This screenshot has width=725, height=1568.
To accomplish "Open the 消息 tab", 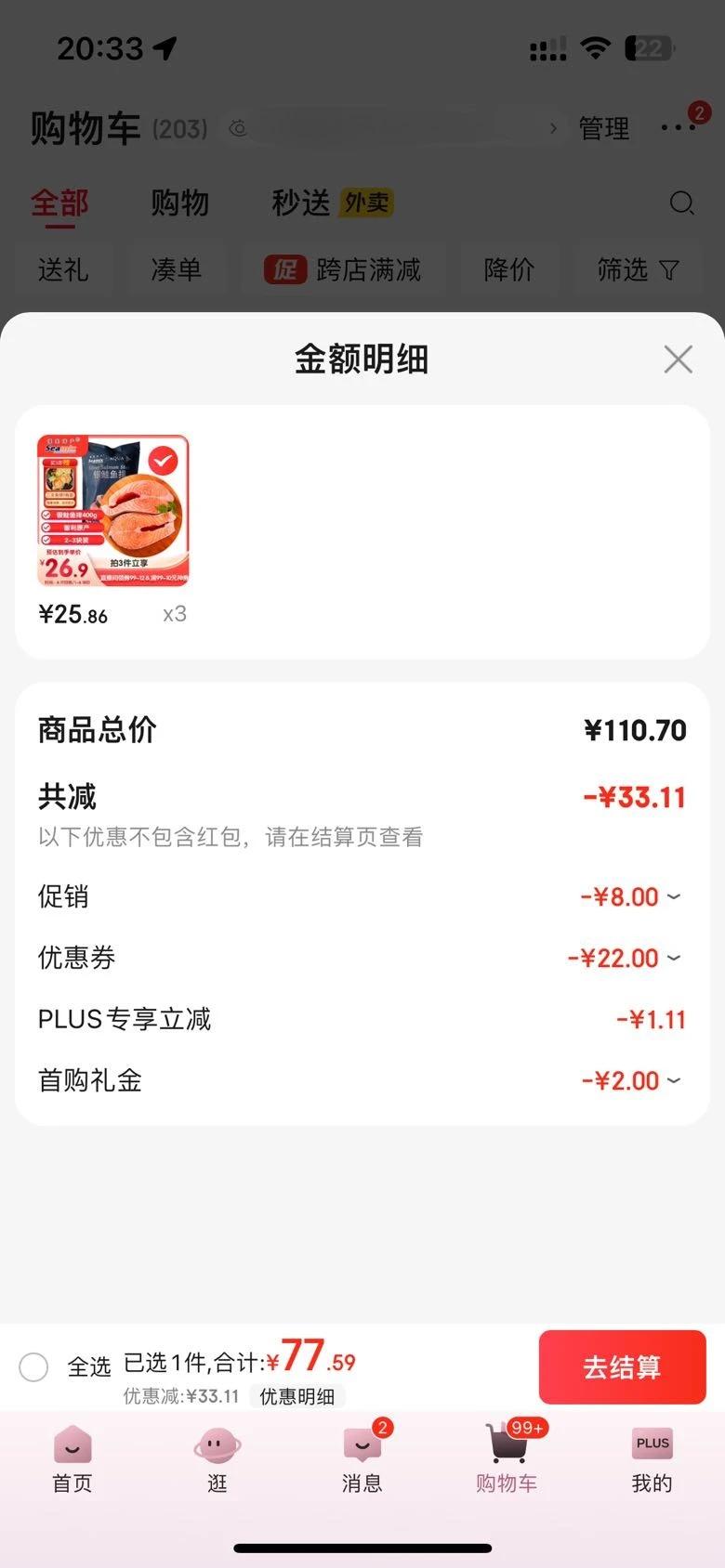I will (362, 1459).
